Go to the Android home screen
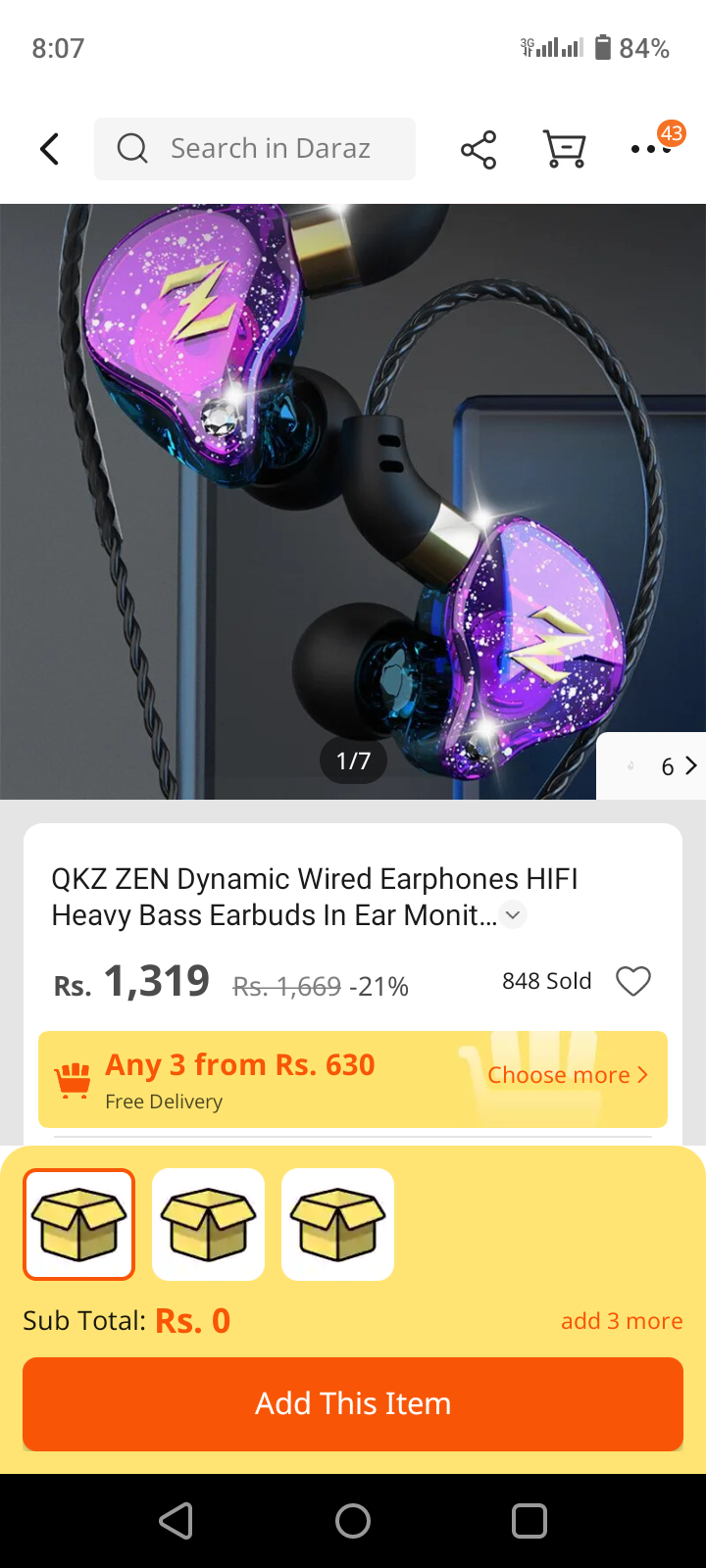 (353, 1521)
